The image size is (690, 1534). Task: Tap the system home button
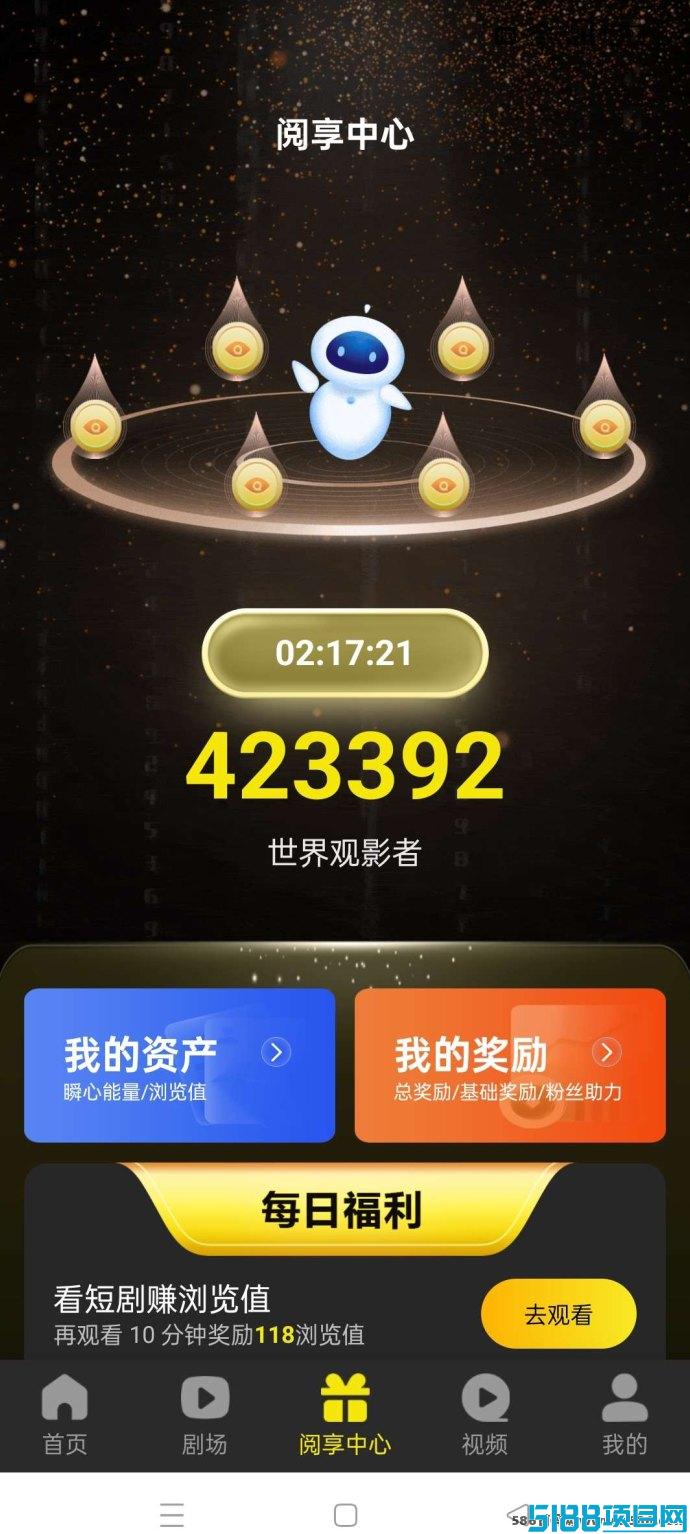345,1514
